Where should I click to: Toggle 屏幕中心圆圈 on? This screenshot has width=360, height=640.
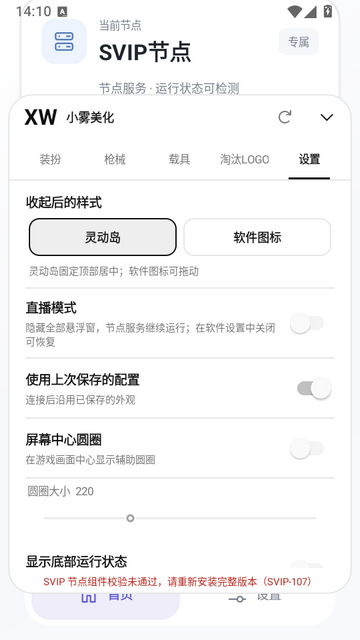307,449
